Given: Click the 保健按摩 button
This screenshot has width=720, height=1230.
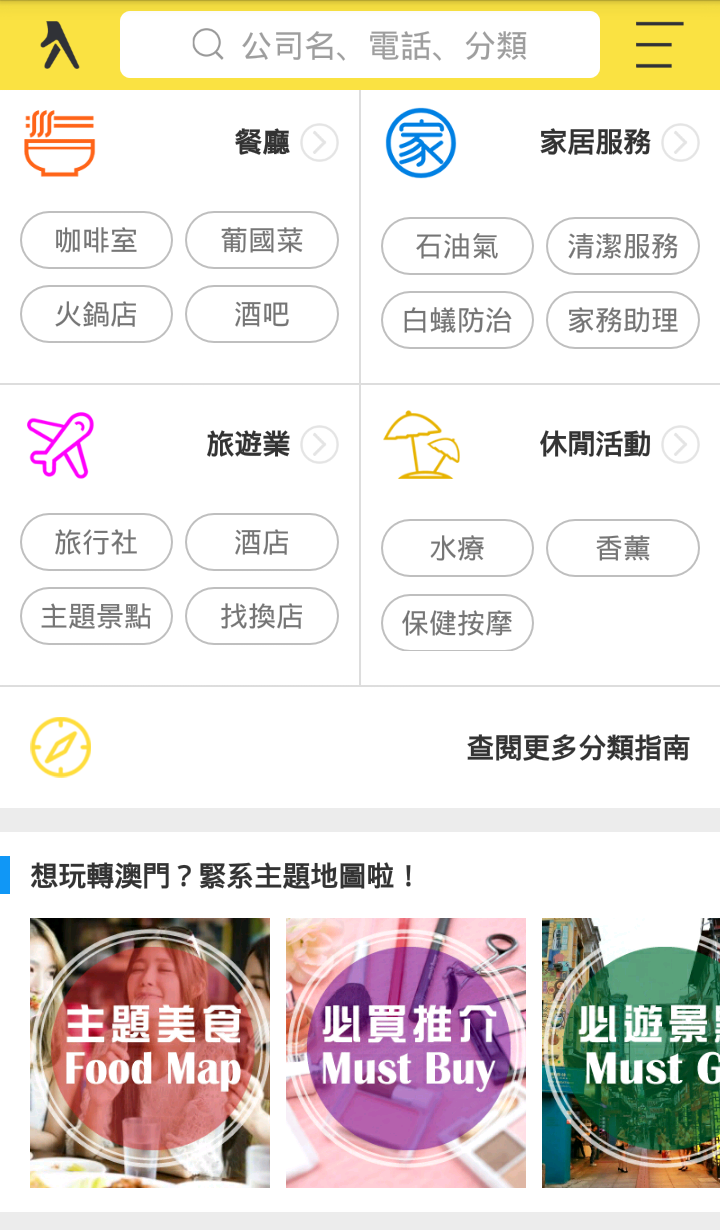Looking at the screenshot, I should tap(457, 622).
